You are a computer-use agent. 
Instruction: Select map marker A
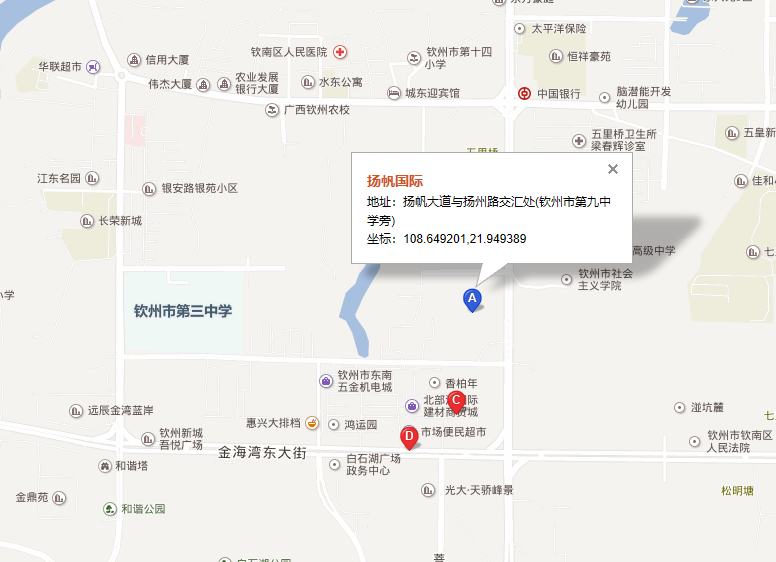(x=471, y=298)
